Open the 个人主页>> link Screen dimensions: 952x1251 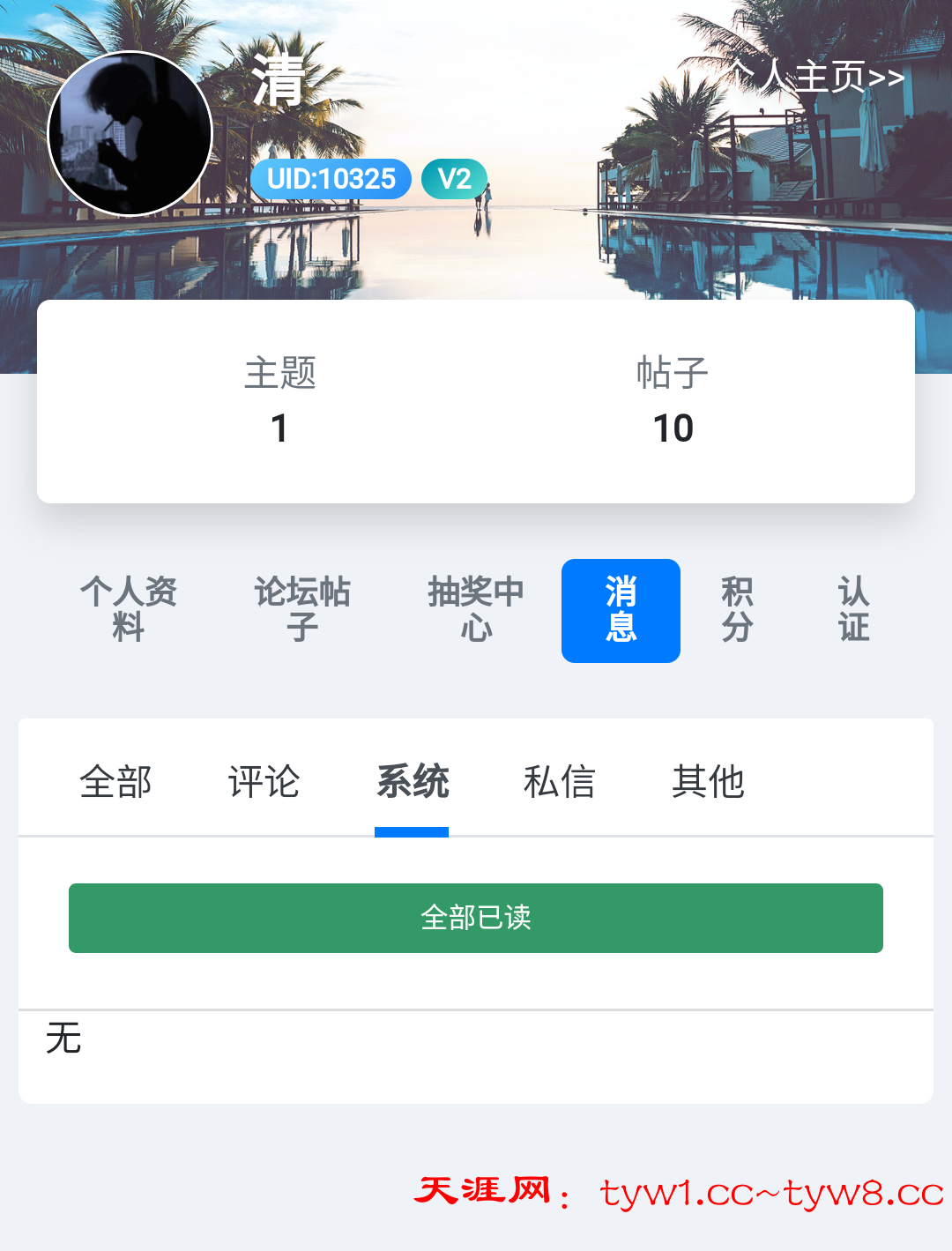pyautogui.click(x=816, y=77)
